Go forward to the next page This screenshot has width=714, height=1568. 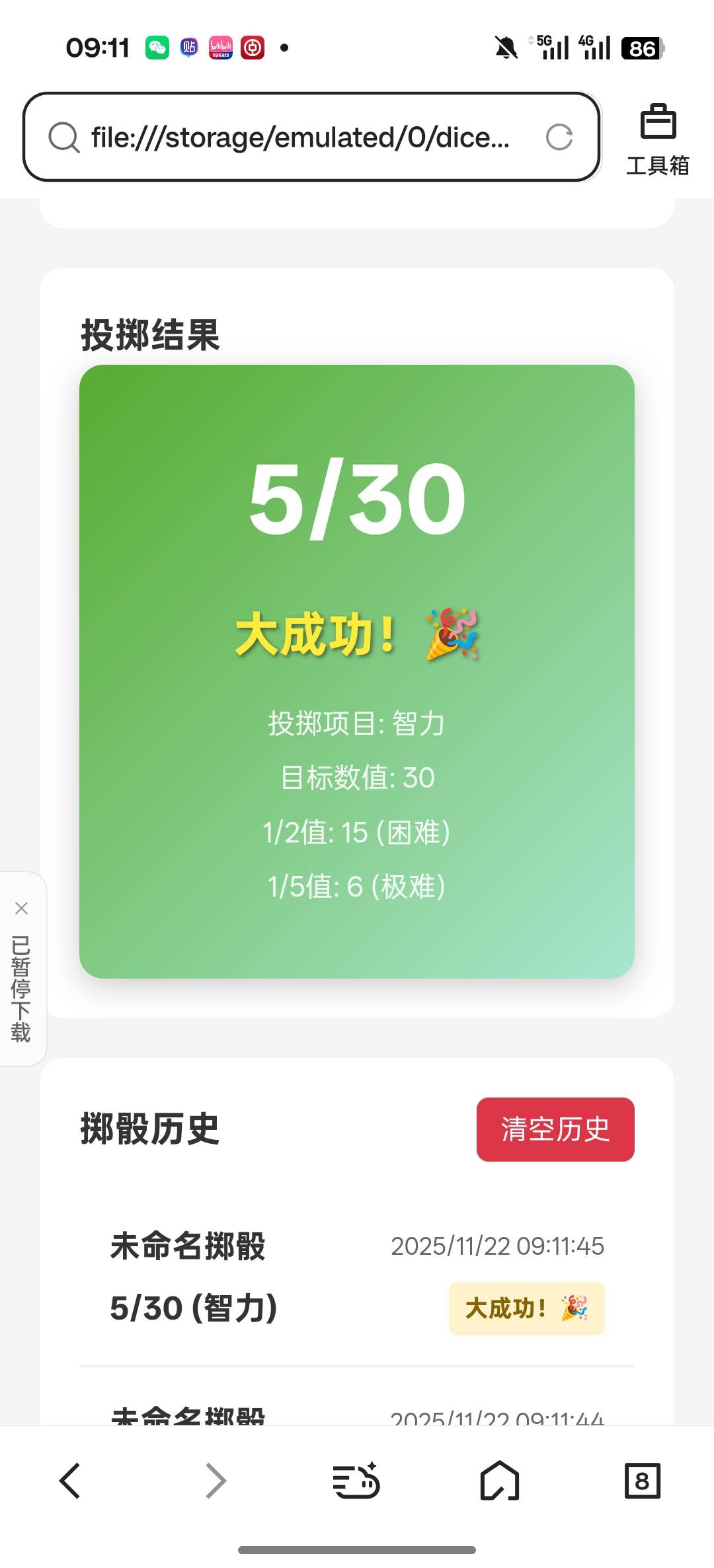216,1481
